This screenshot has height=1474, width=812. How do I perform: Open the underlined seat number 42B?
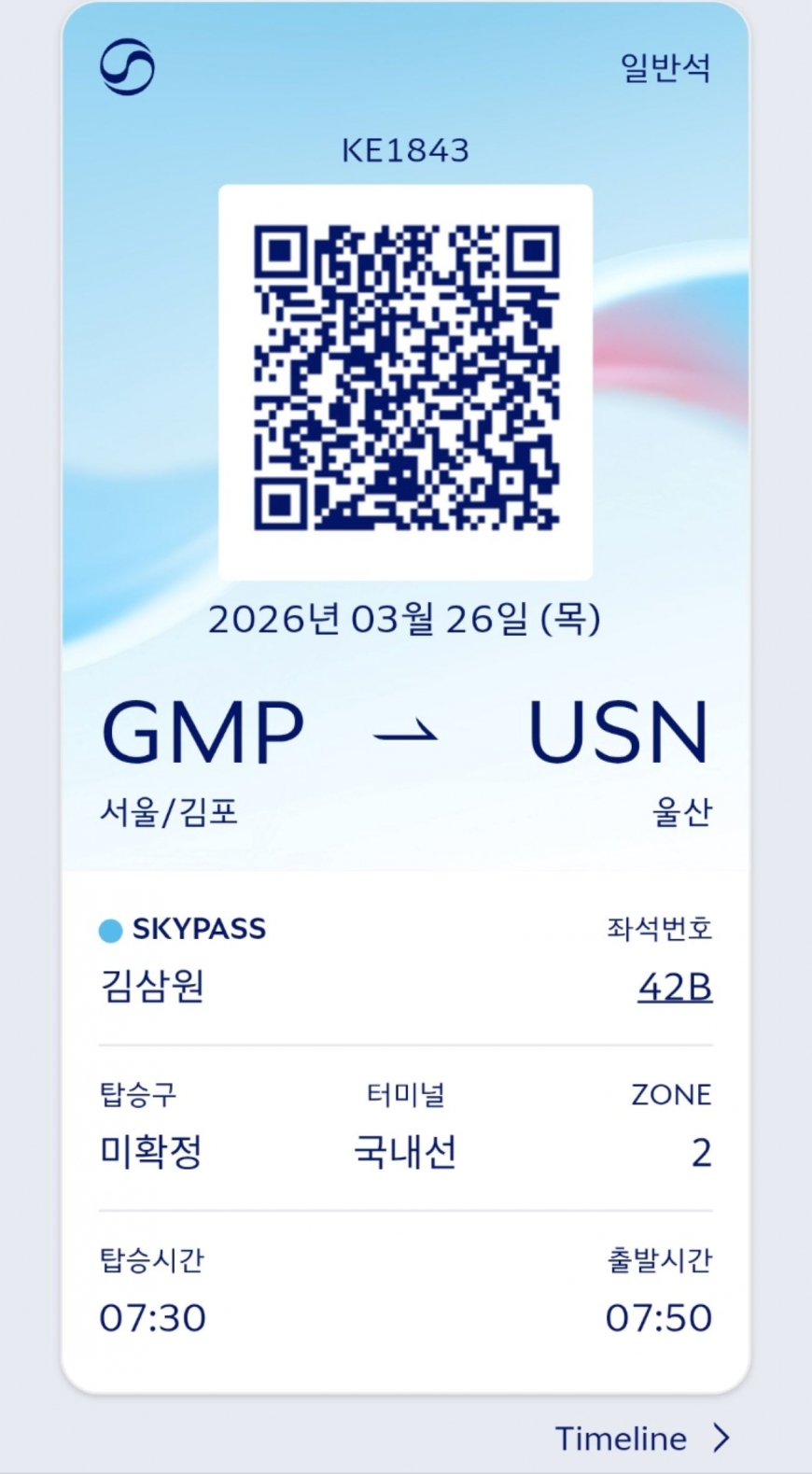point(675,987)
